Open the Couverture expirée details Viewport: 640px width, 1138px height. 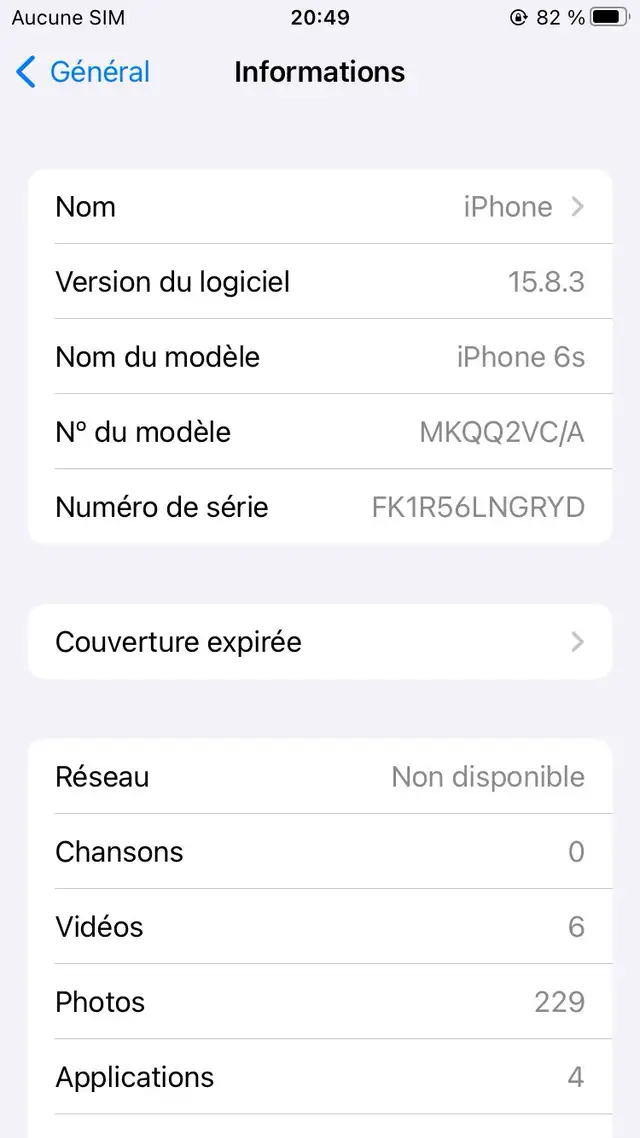pos(320,642)
